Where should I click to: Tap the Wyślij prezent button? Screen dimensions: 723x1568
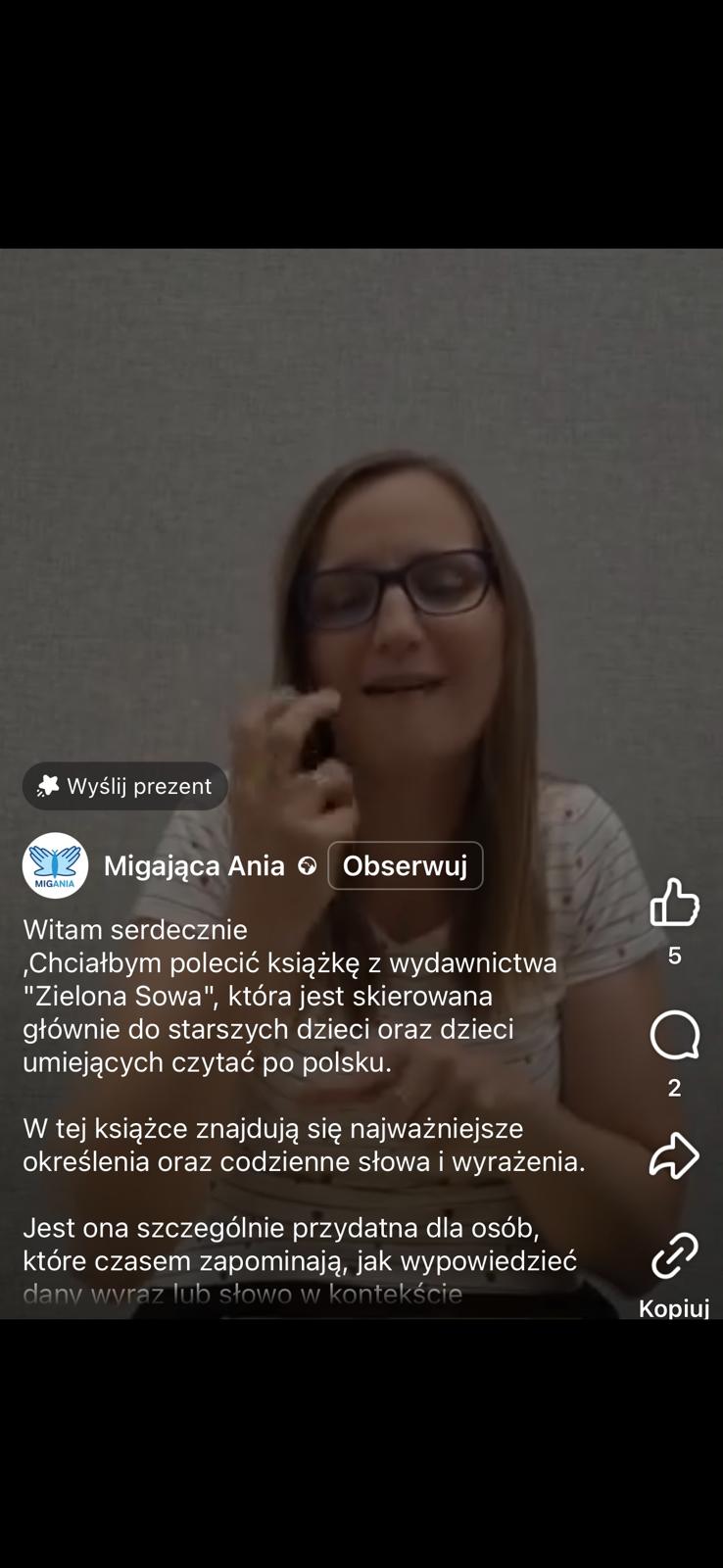pos(125,786)
